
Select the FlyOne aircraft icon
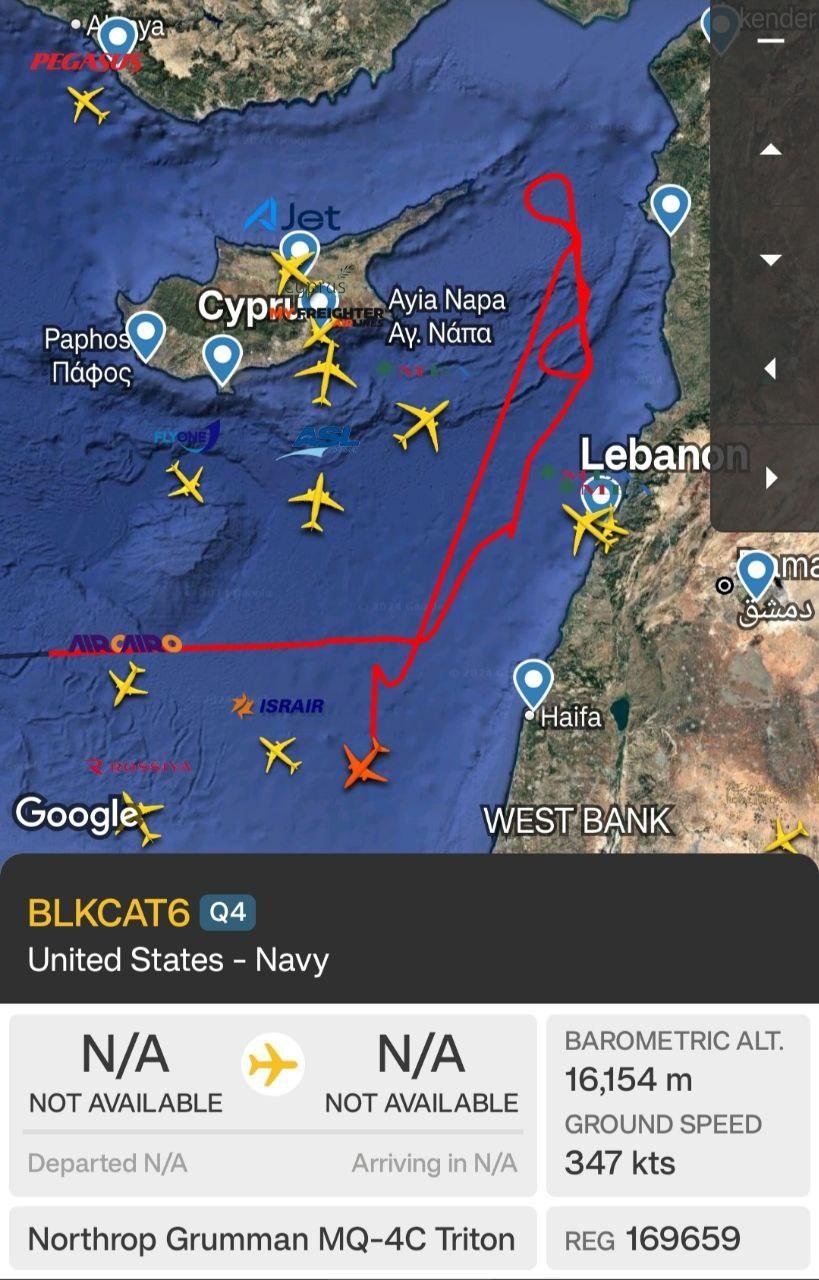(186, 482)
